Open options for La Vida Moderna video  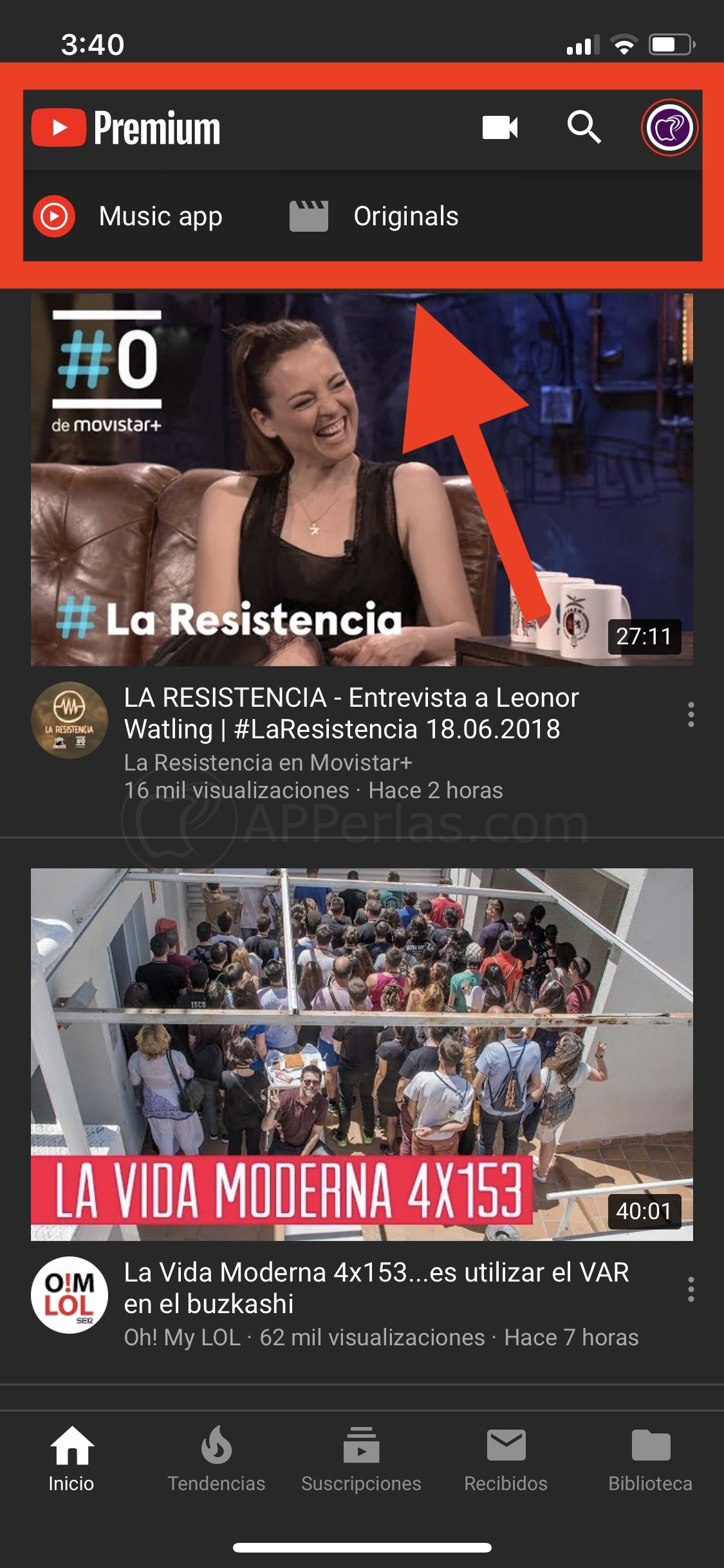point(691,1289)
